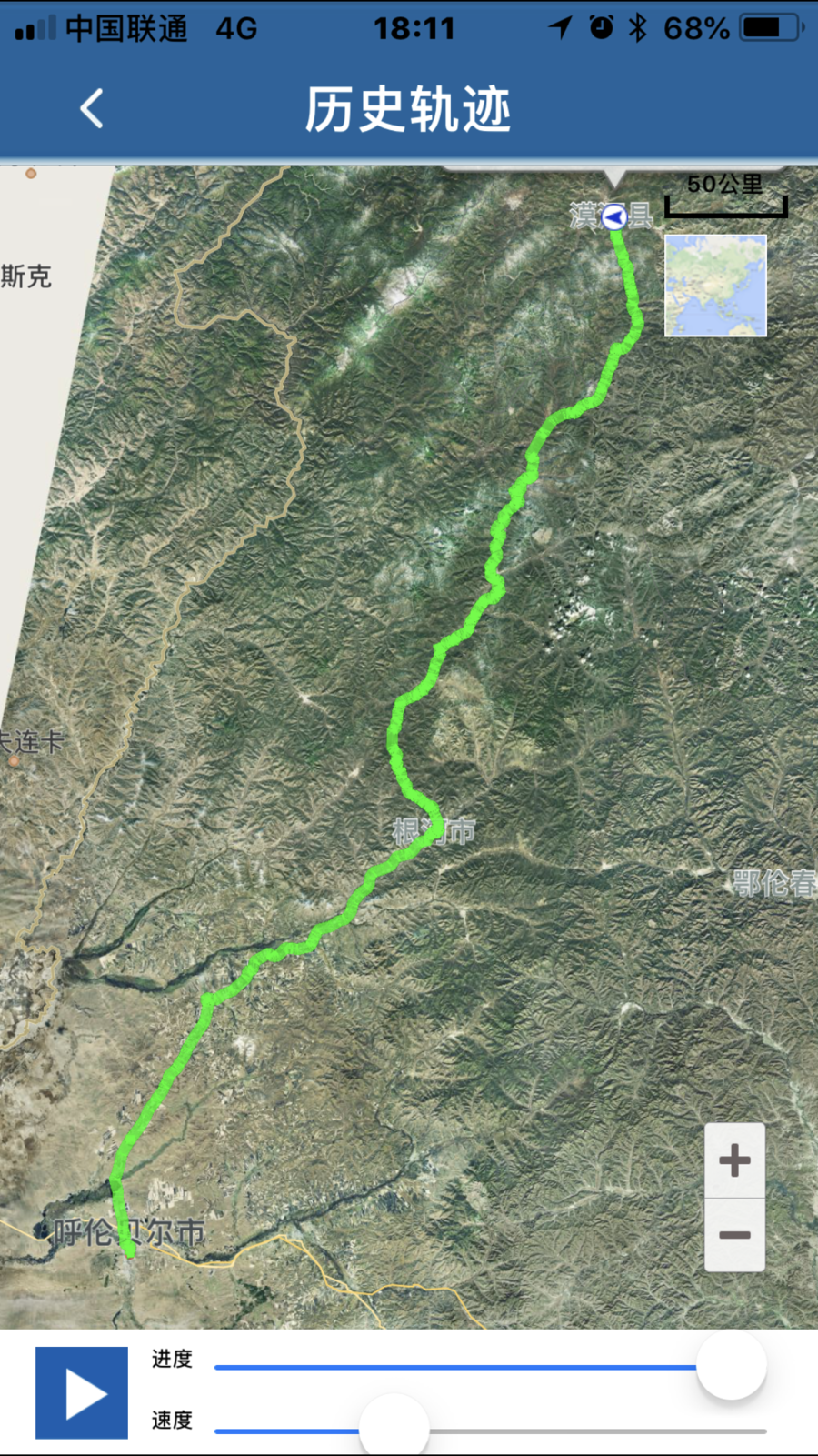The height and width of the screenshot is (1456, 818).
Task: Open the mini overview map thumbnail
Action: pos(715,286)
